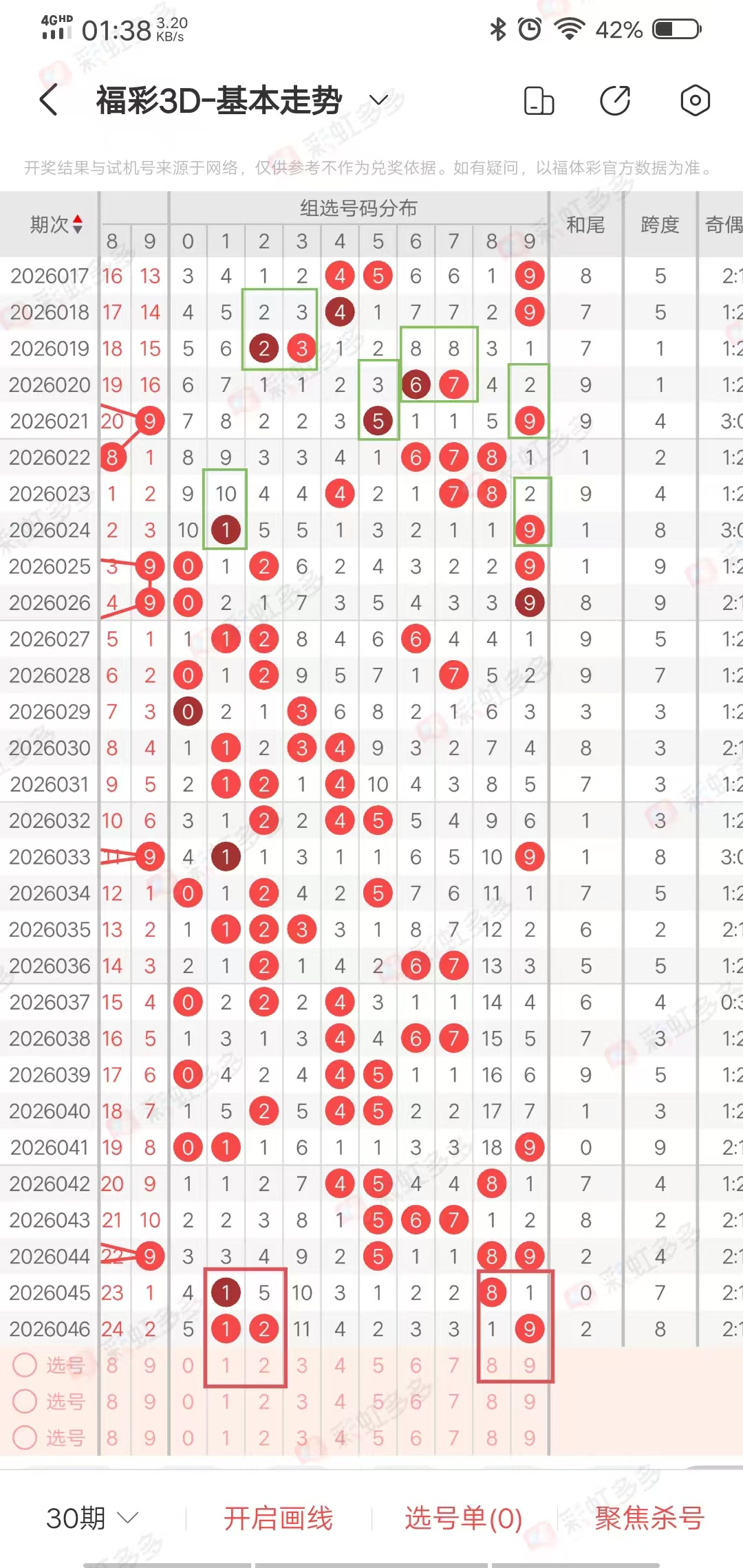Open the 聚焦杀号 feature

(649, 1518)
